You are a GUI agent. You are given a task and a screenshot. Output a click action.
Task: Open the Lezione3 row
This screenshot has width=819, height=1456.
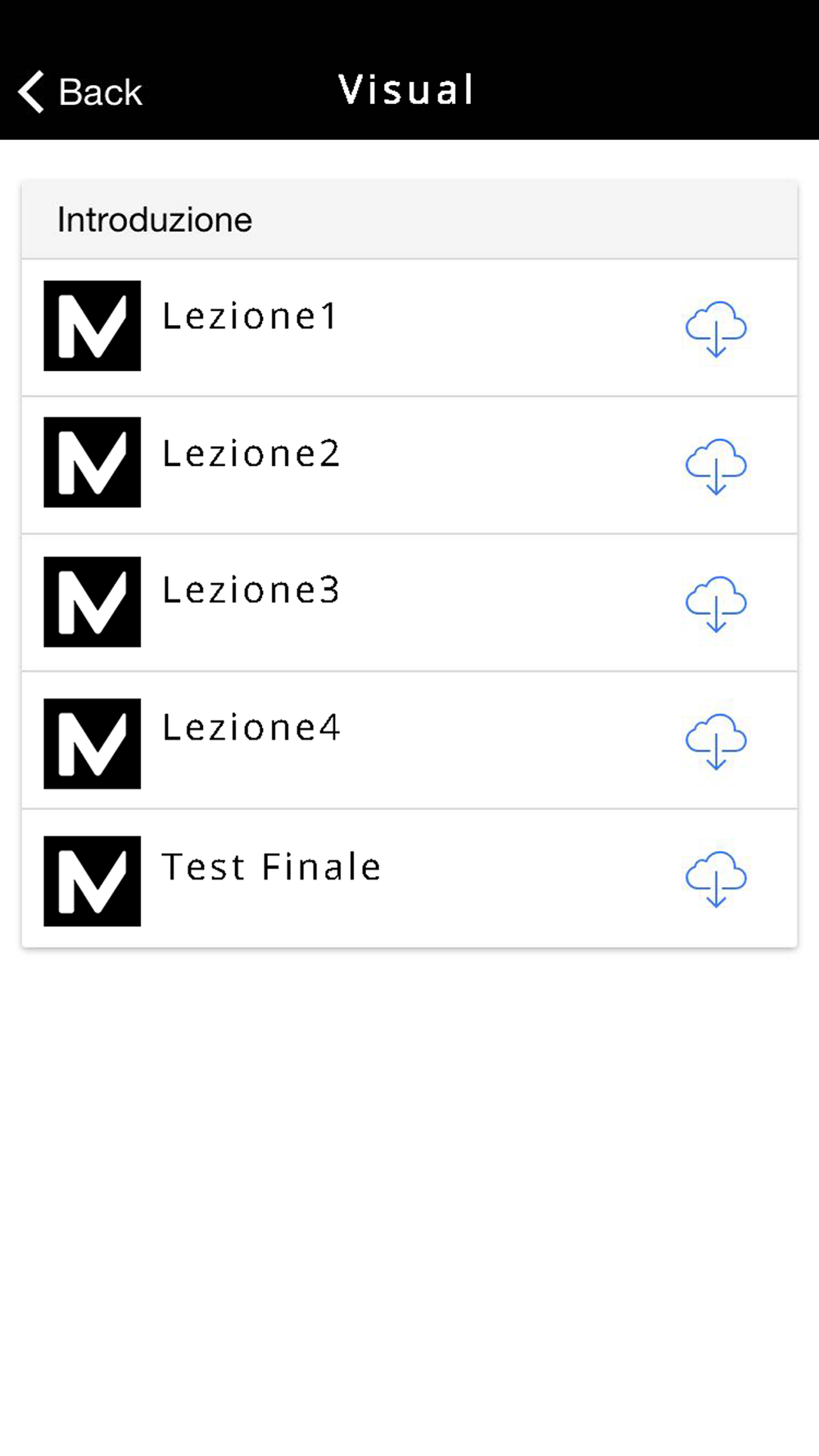pyautogui.click(x=409, y=603)
